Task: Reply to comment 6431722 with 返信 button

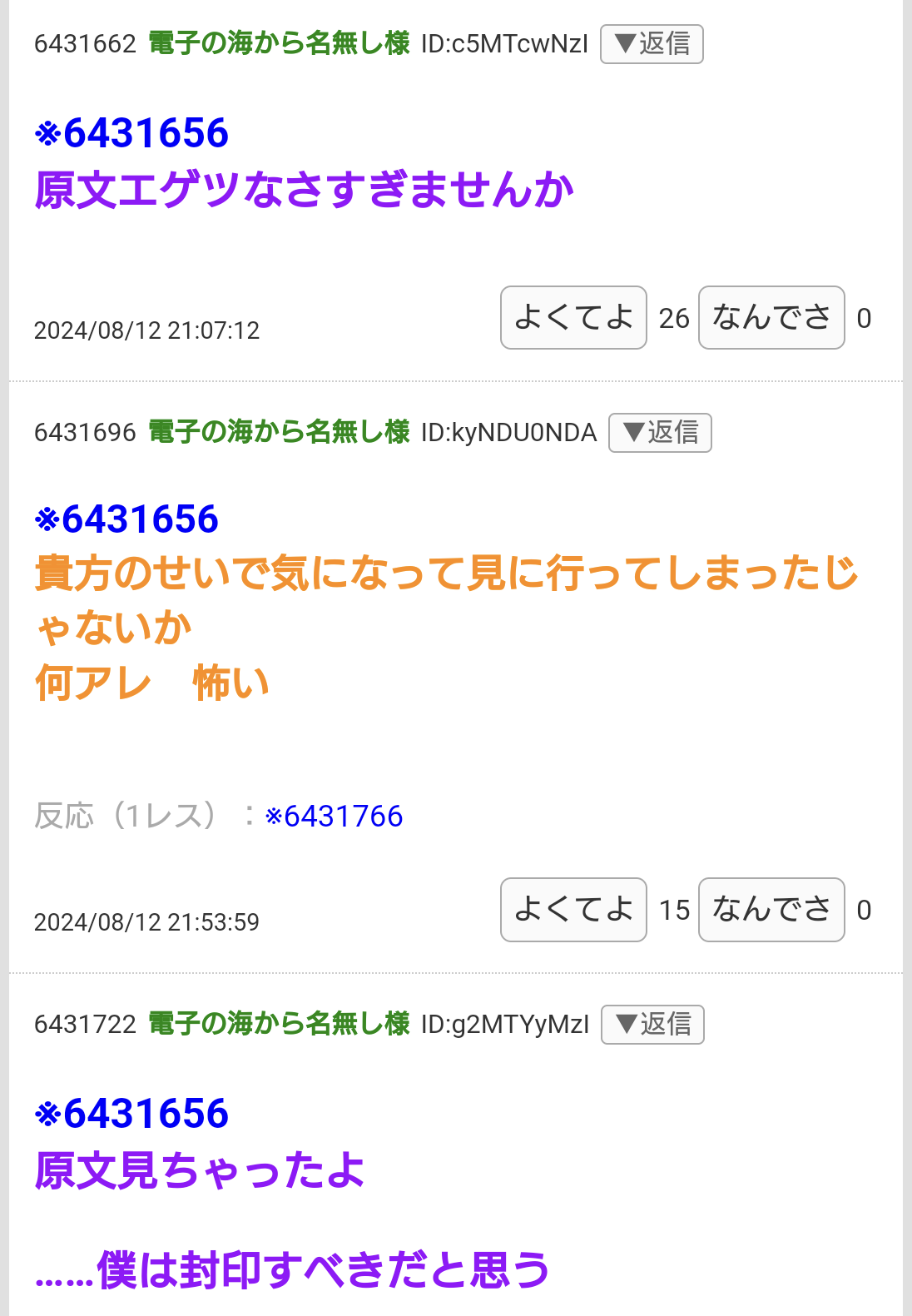Action: 652,1025
